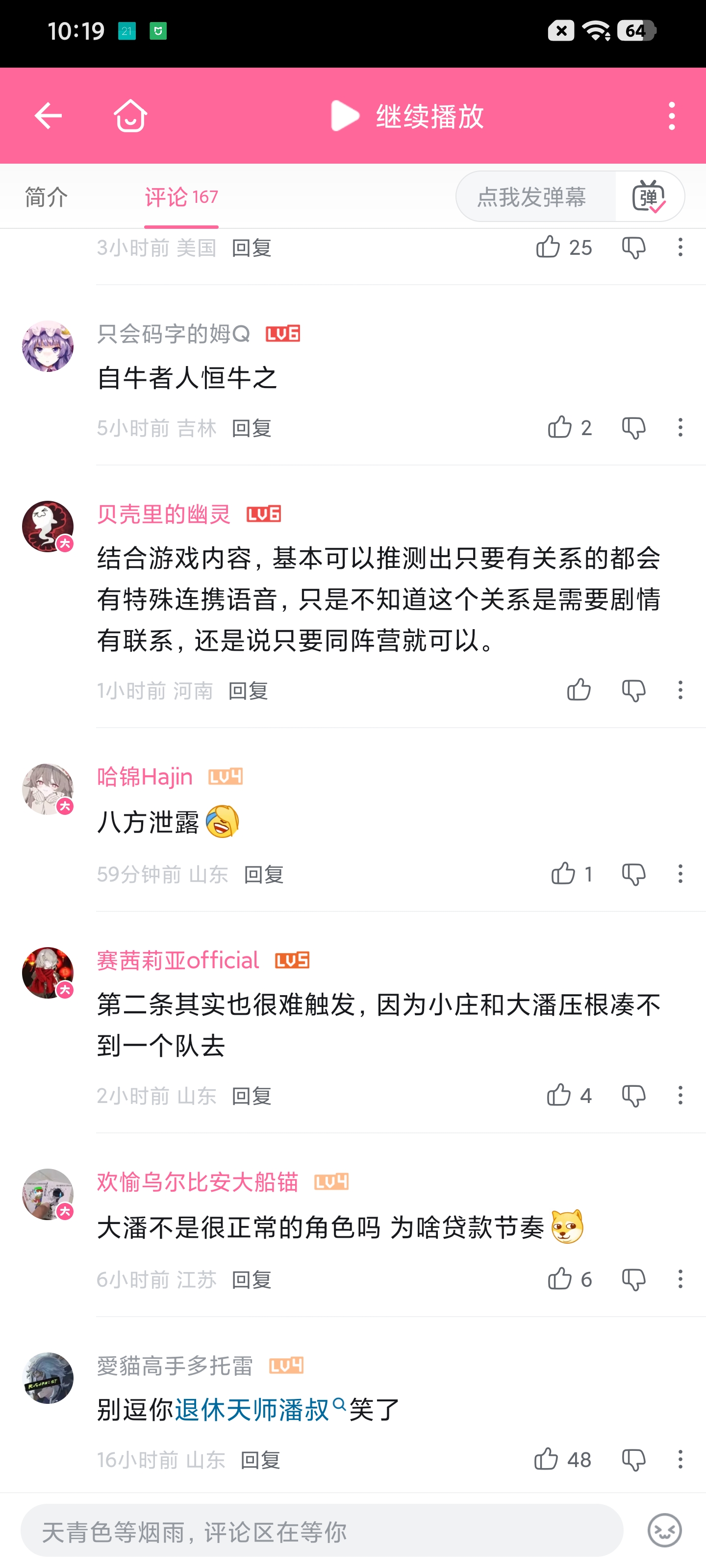
Task: Go back using the top arrow
Action: pos(48,116)
